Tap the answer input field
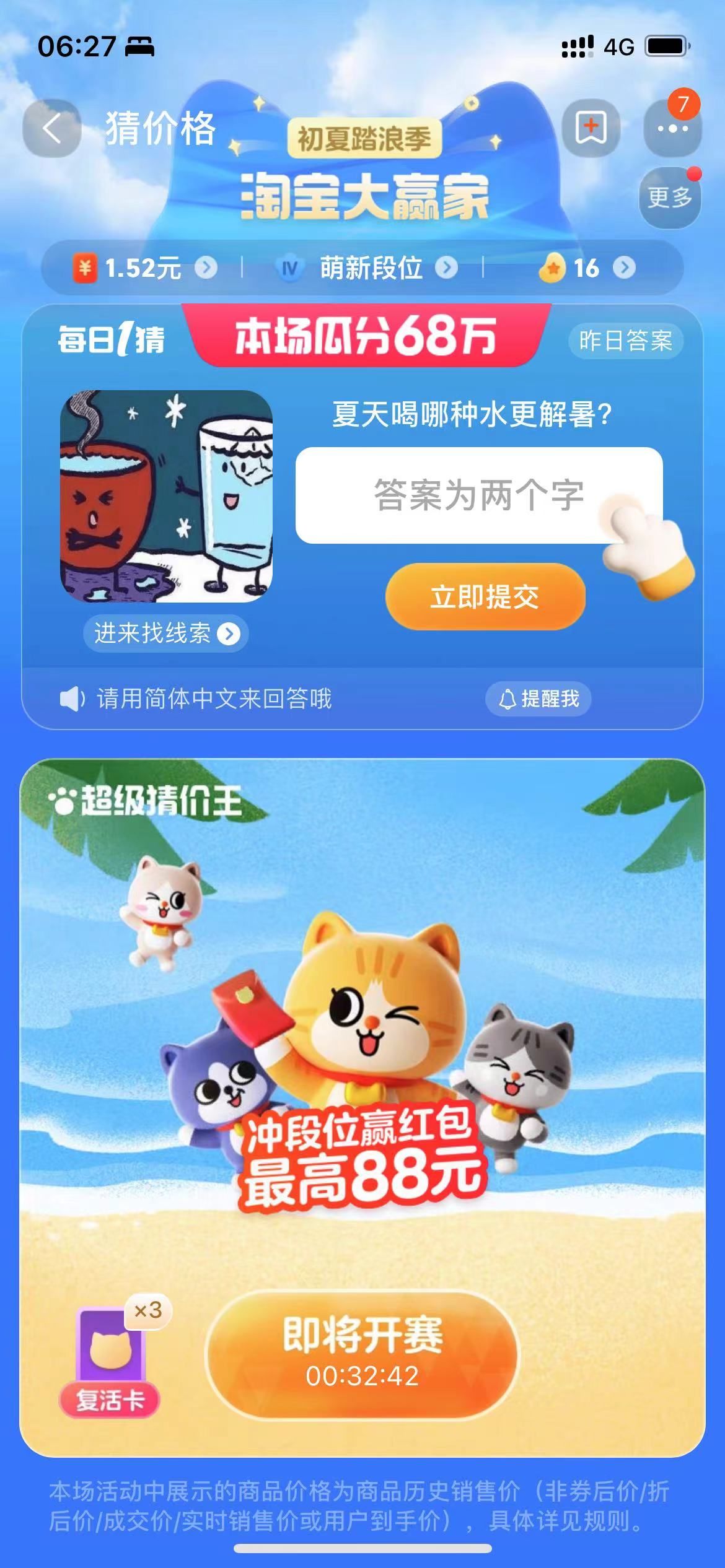 (478, 495)
